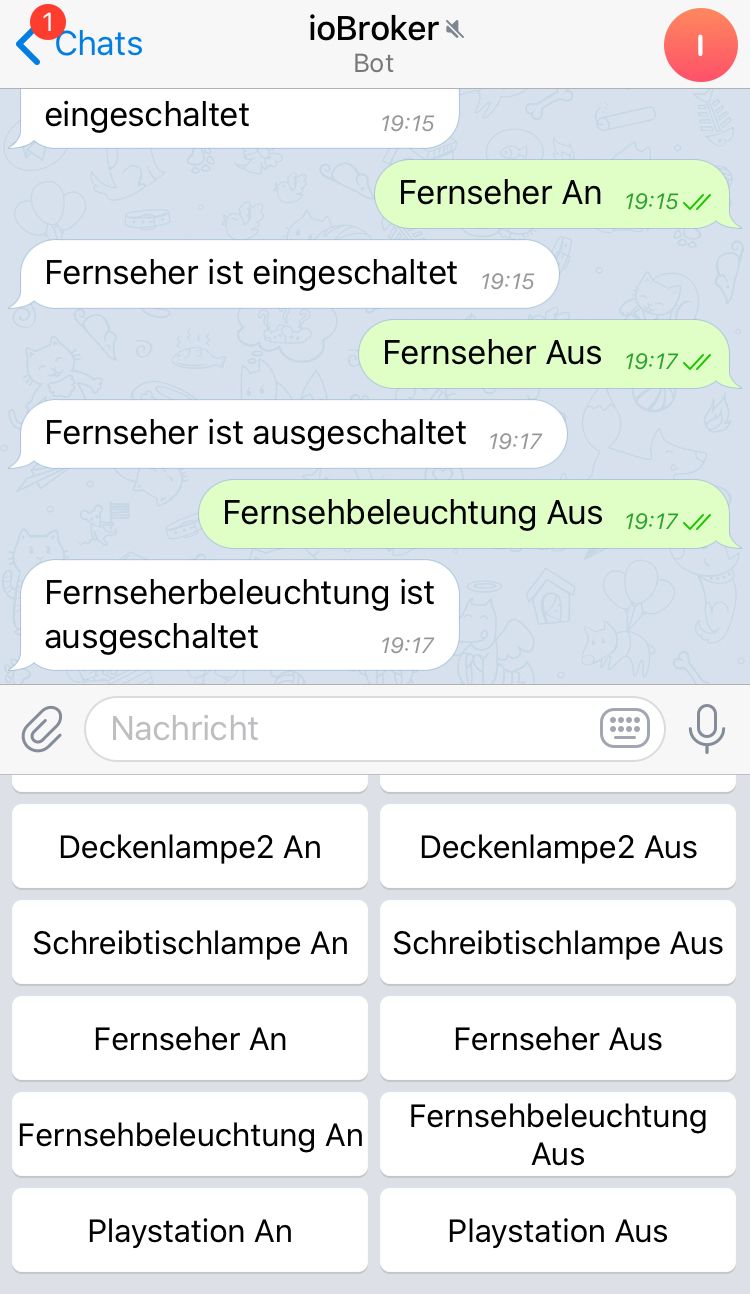Enable the Fernsehbeleuchtung
Viewport: 750px width, 1294px height.
pyautogui.click(x=190, y=1134)
